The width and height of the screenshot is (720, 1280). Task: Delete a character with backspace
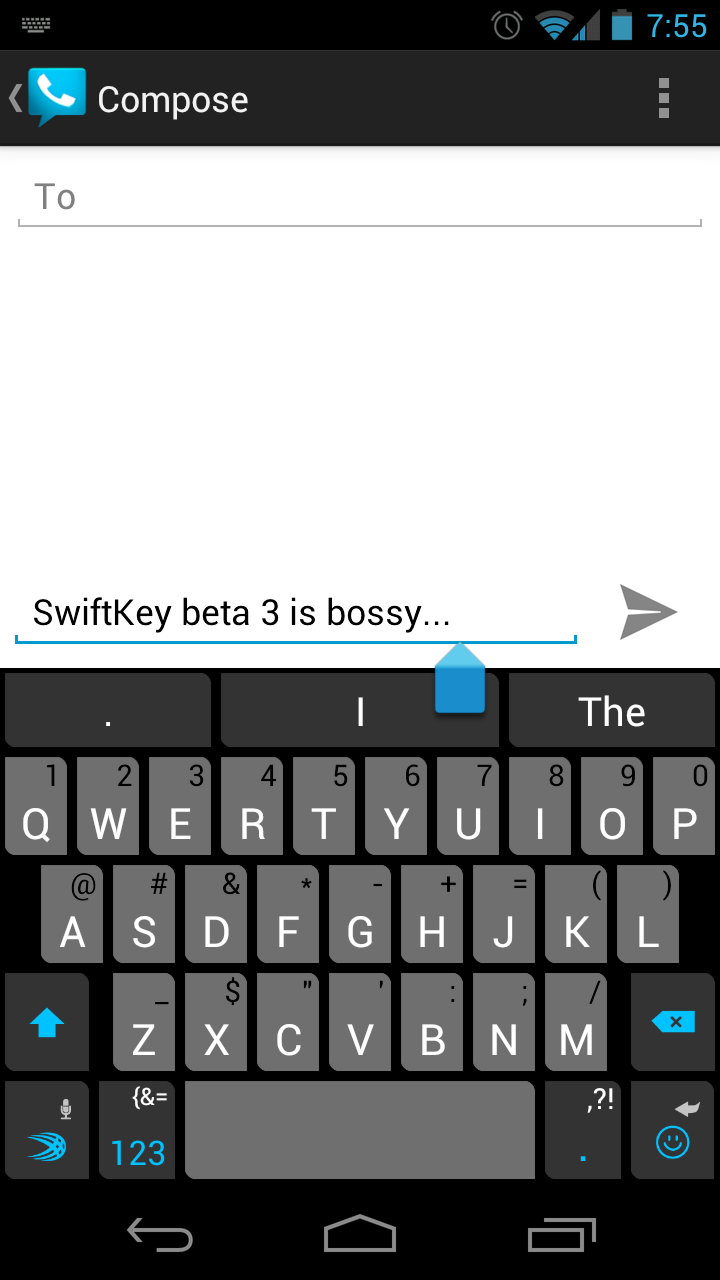(673, 1021)
